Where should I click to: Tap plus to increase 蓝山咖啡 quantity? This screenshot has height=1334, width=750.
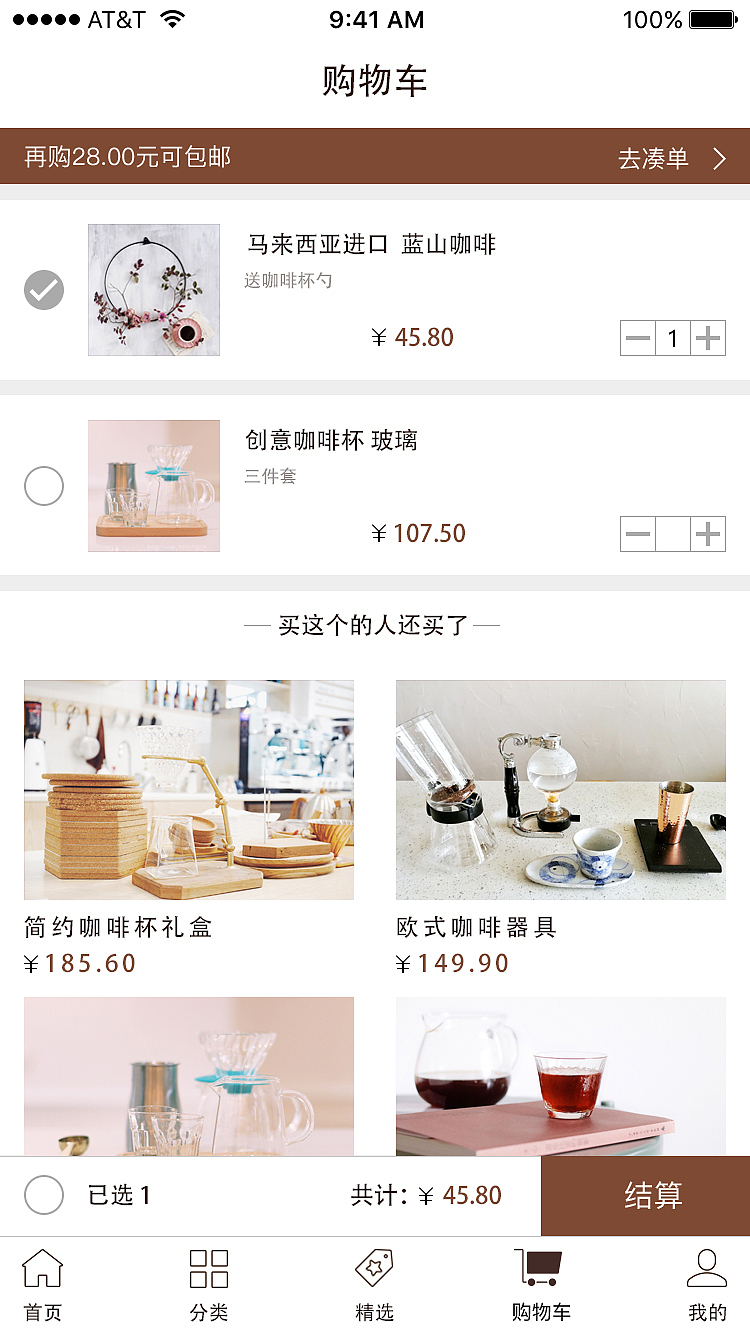click(x=709, y=338)
